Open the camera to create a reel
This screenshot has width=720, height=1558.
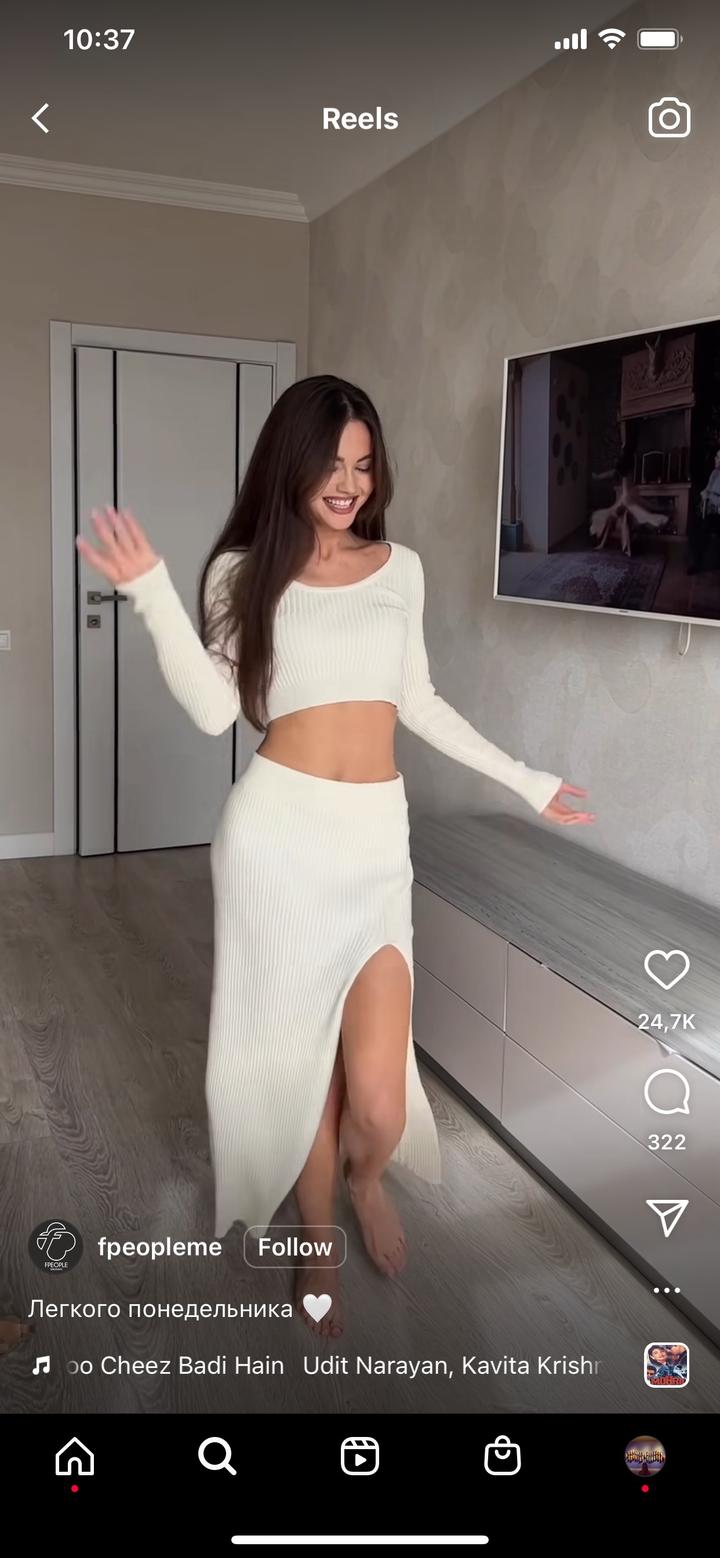pyautogui.click(x=669, y=118)
